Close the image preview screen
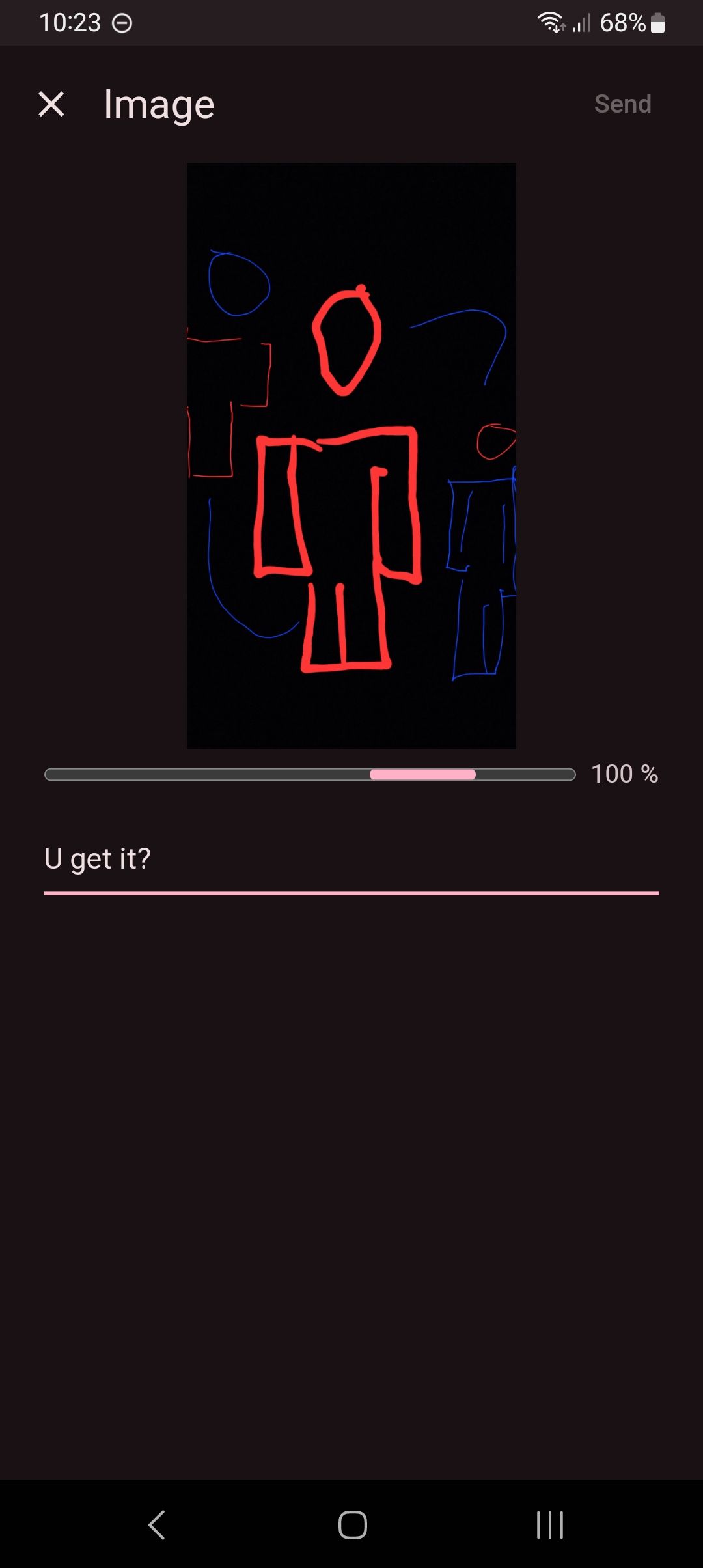This screenshot has height=1568, width=703. tap(51, 104)
